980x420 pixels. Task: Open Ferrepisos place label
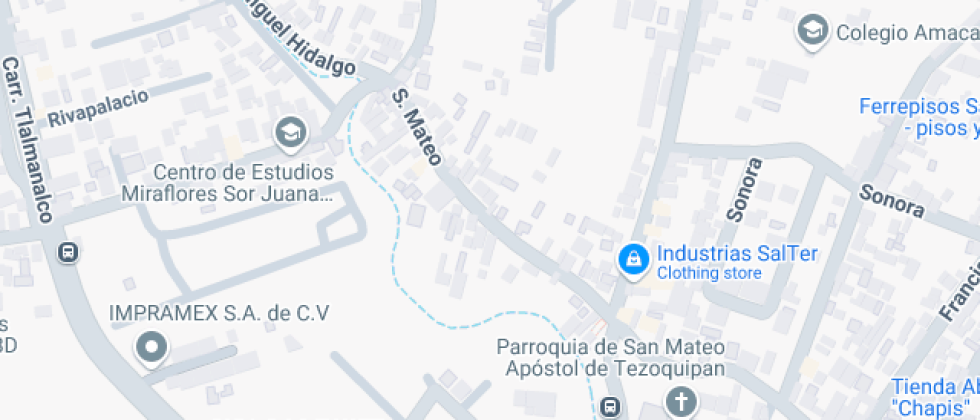(x=920, y=117)
